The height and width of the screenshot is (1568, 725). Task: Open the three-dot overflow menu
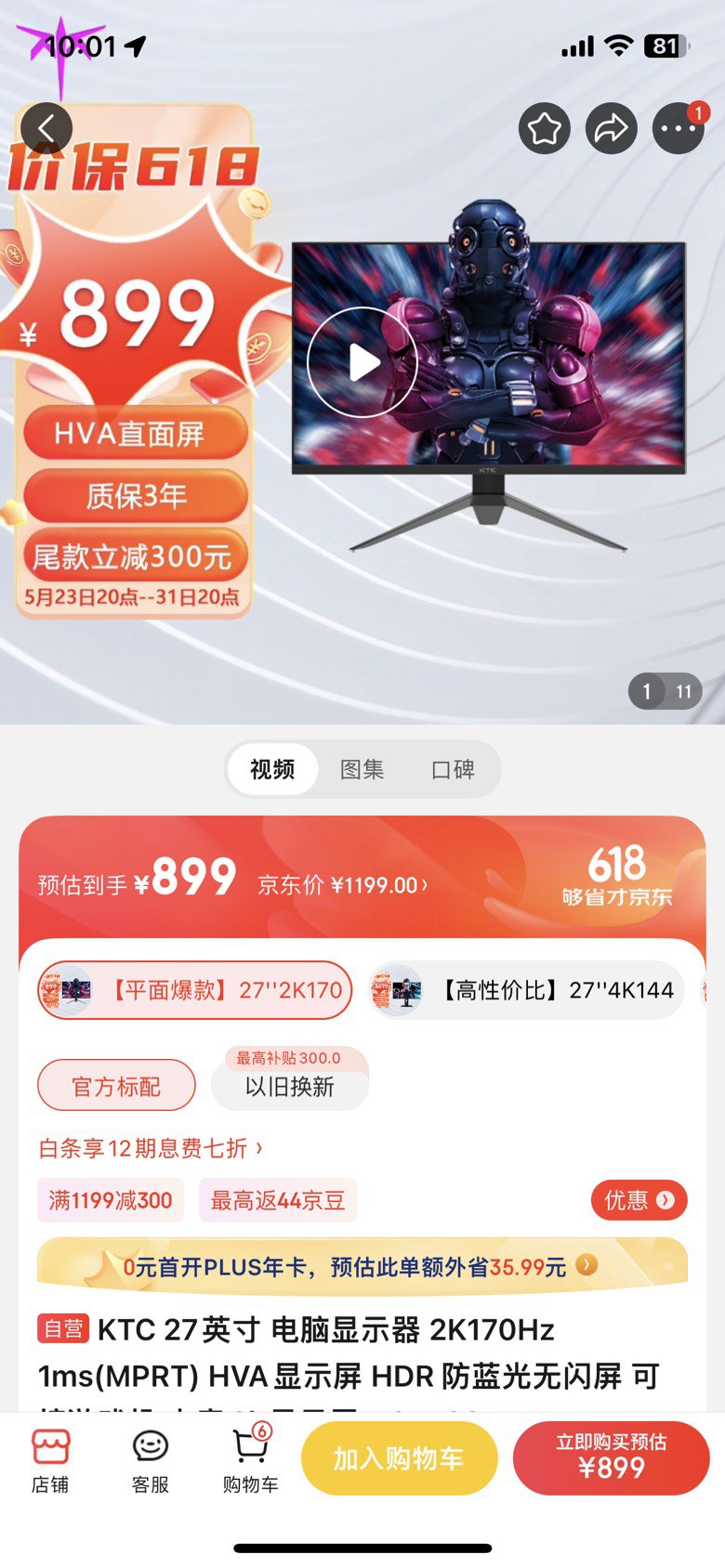pyautogui.click(x=679, y=128)
